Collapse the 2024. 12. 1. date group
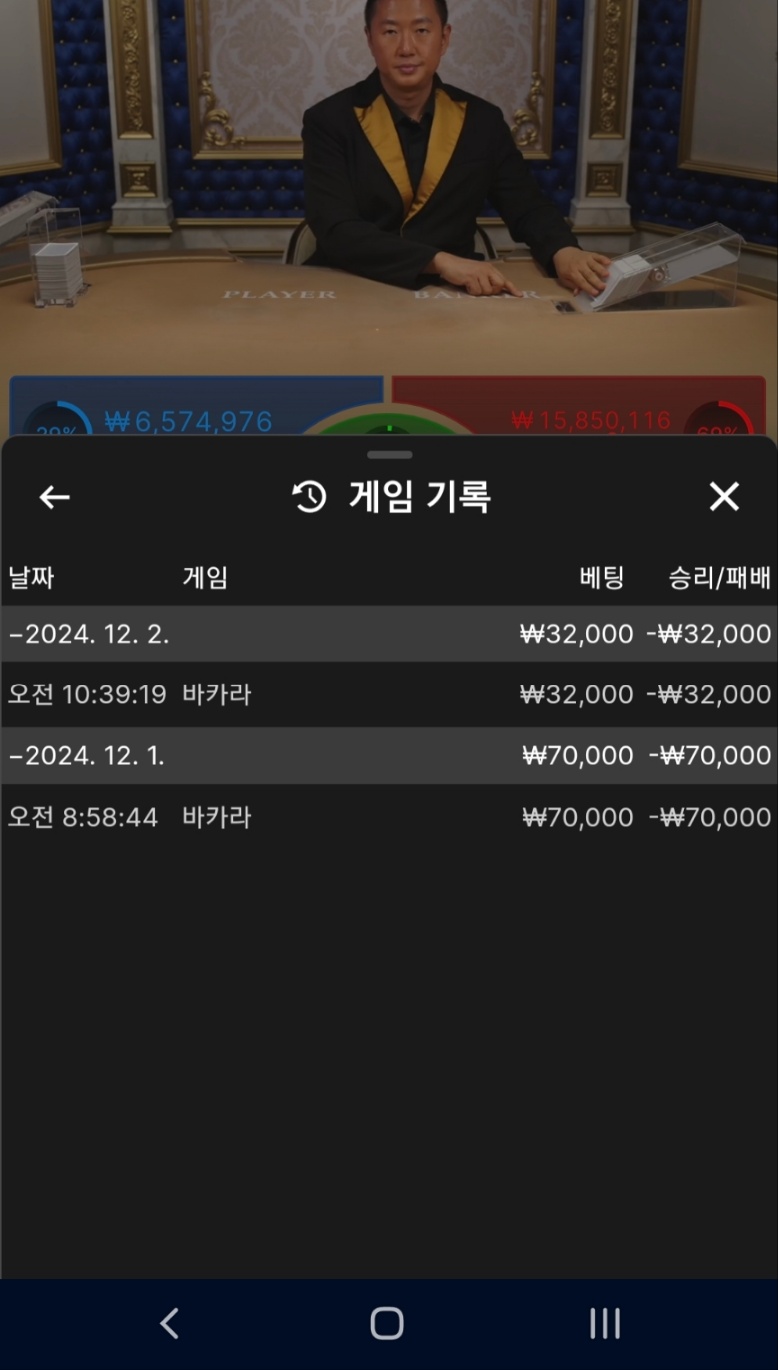Viewport: 778px width, 1370px height. point(88,756)
